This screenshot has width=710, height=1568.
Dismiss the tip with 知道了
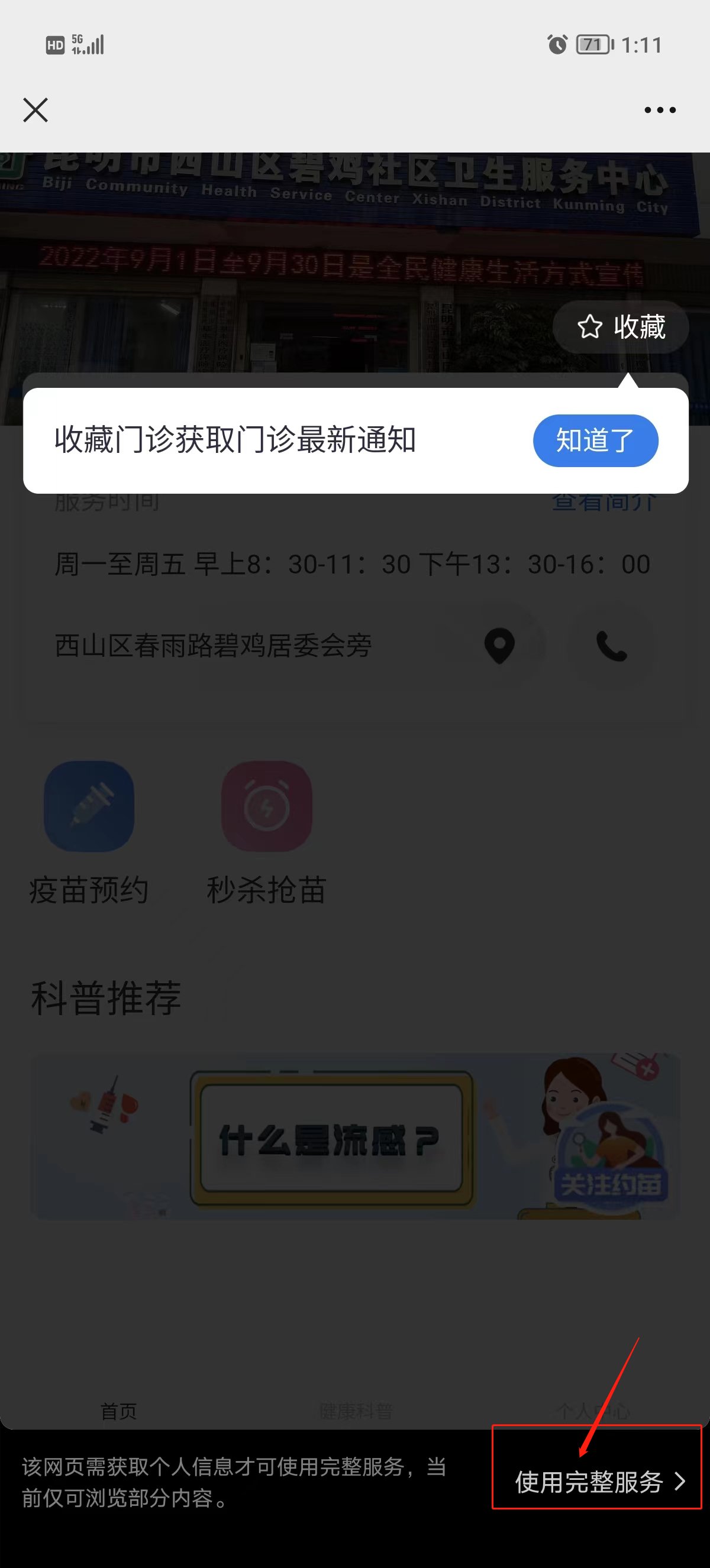click(x=595, y=440)
